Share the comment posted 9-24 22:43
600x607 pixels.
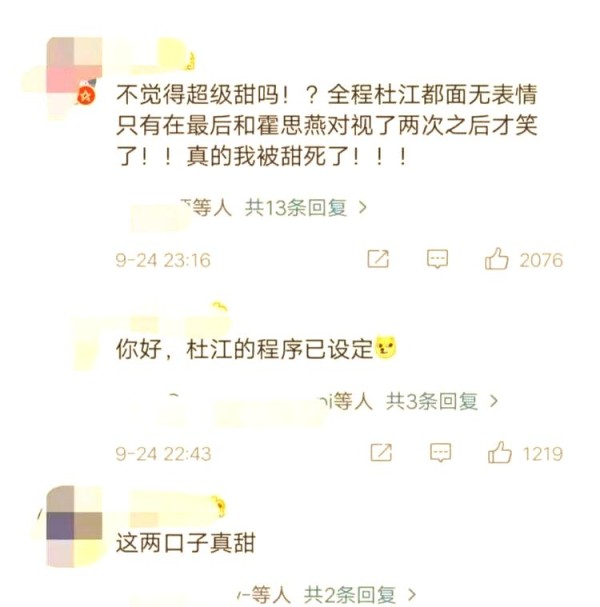pos(381,454)
